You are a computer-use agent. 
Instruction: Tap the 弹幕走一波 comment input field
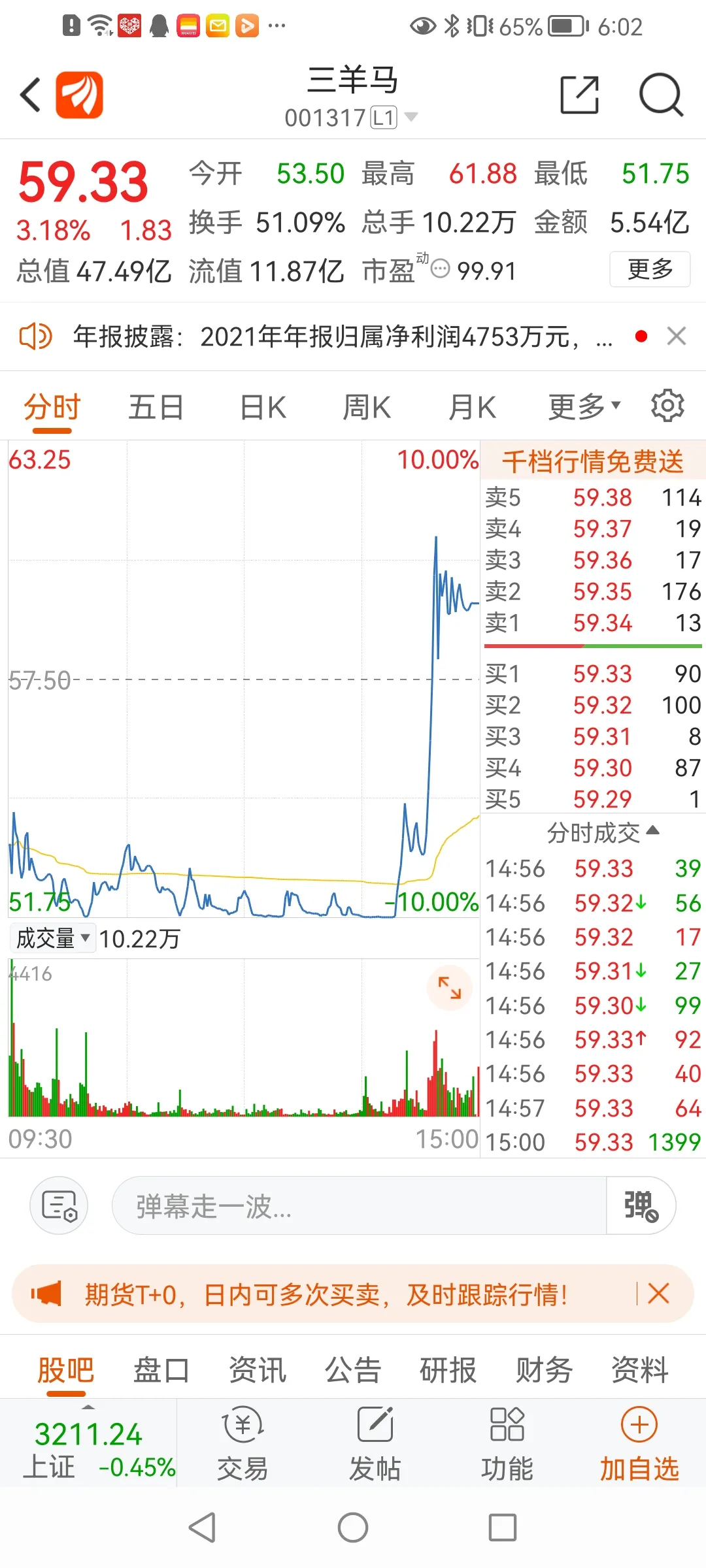pyautogui.click(x=360, y=1205)
